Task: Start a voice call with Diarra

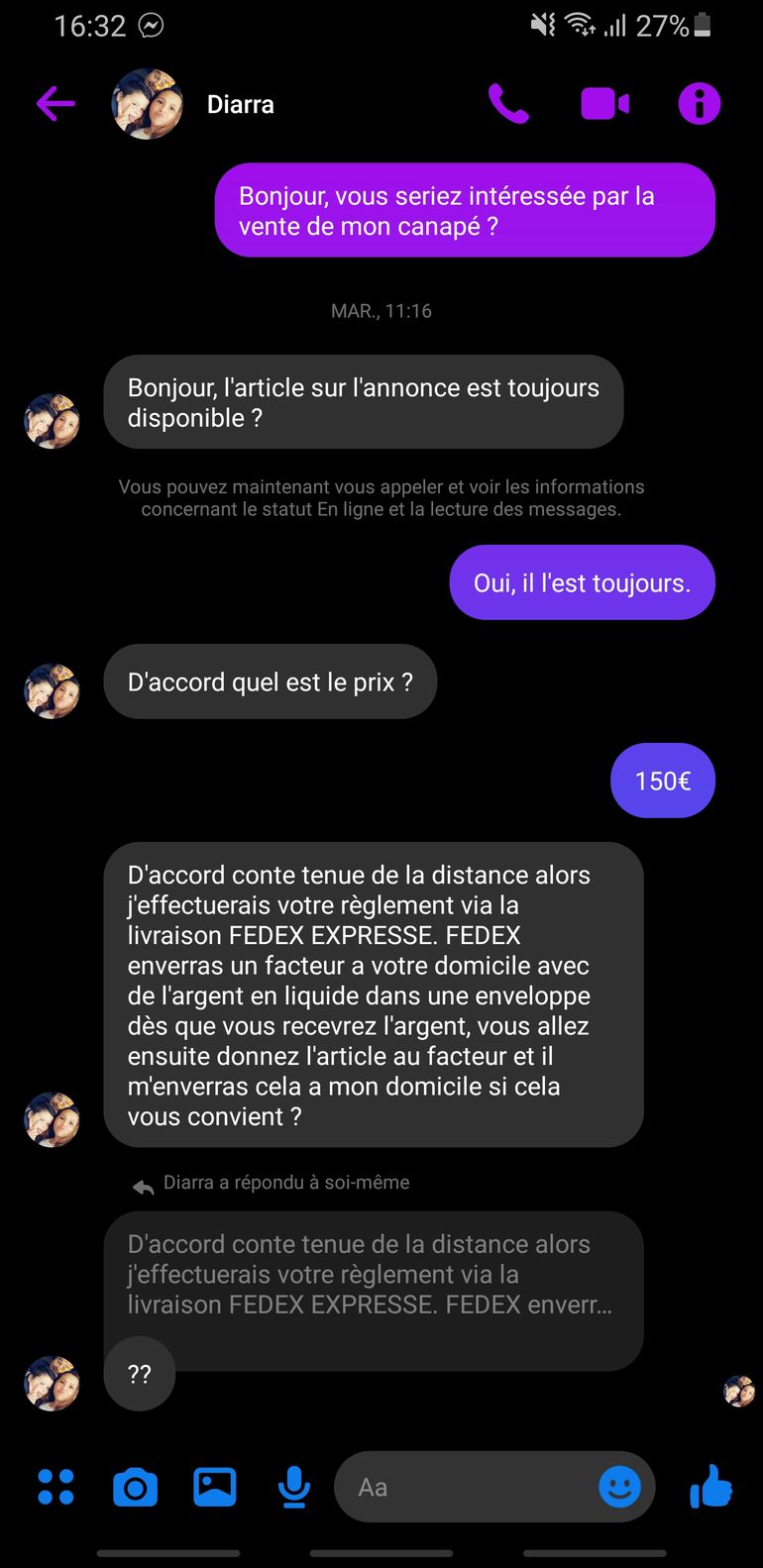Action: click(x=508, y=104)
